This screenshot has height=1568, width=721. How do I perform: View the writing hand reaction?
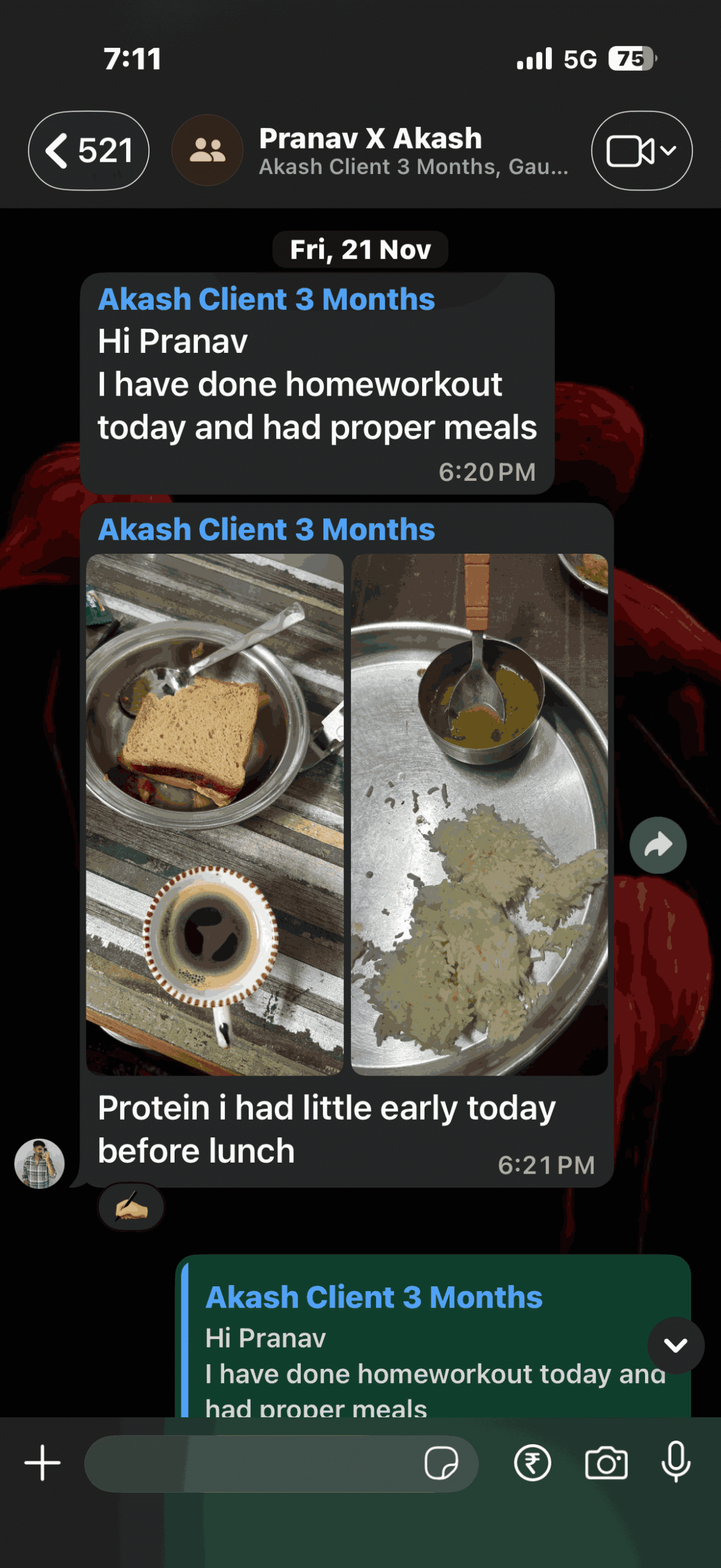click(131, 1207)
